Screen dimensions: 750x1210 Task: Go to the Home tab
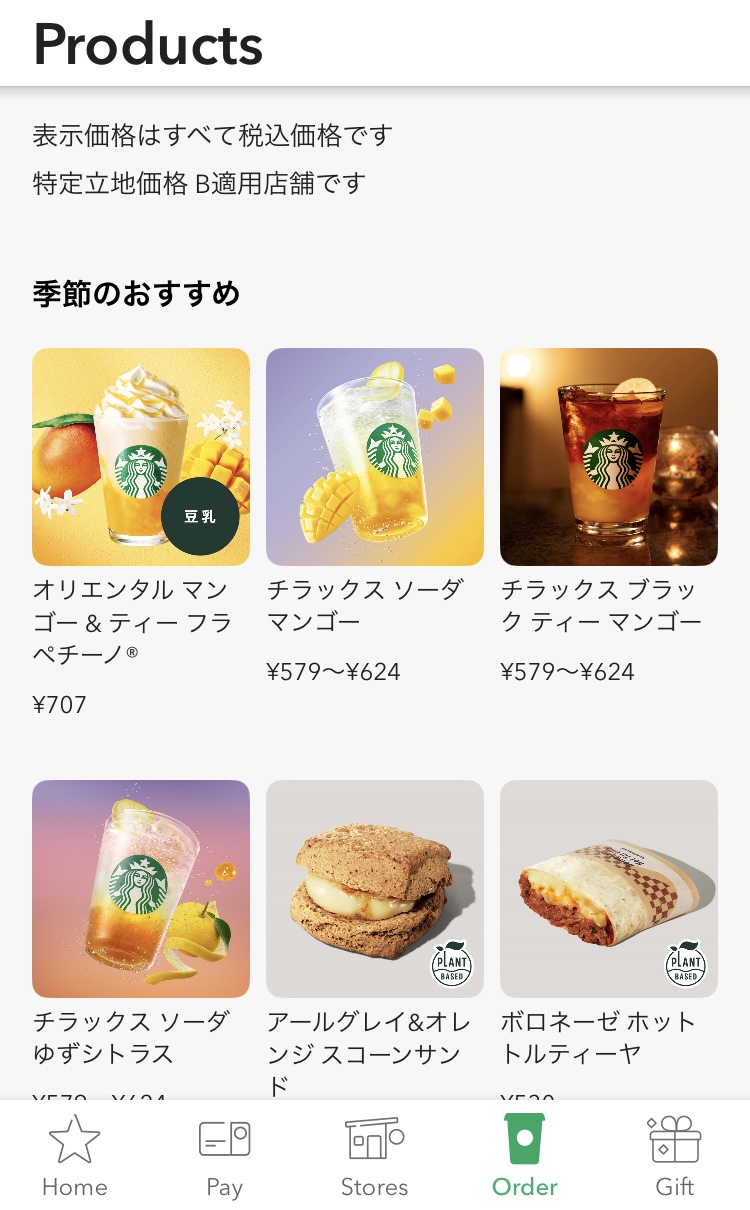point(75,1156)
